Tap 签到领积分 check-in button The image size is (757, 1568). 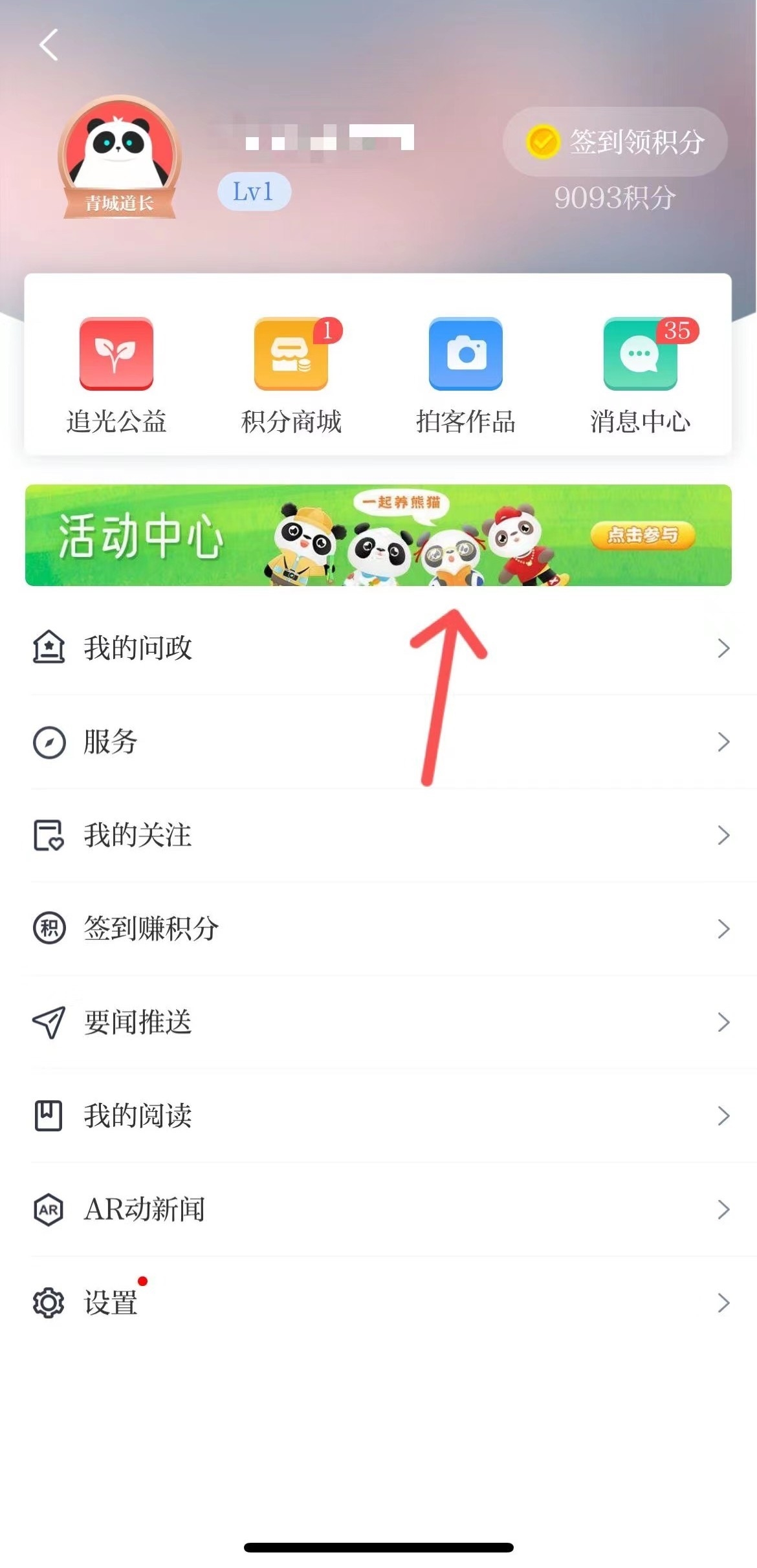pyautogui.click(x=615, y=142)
